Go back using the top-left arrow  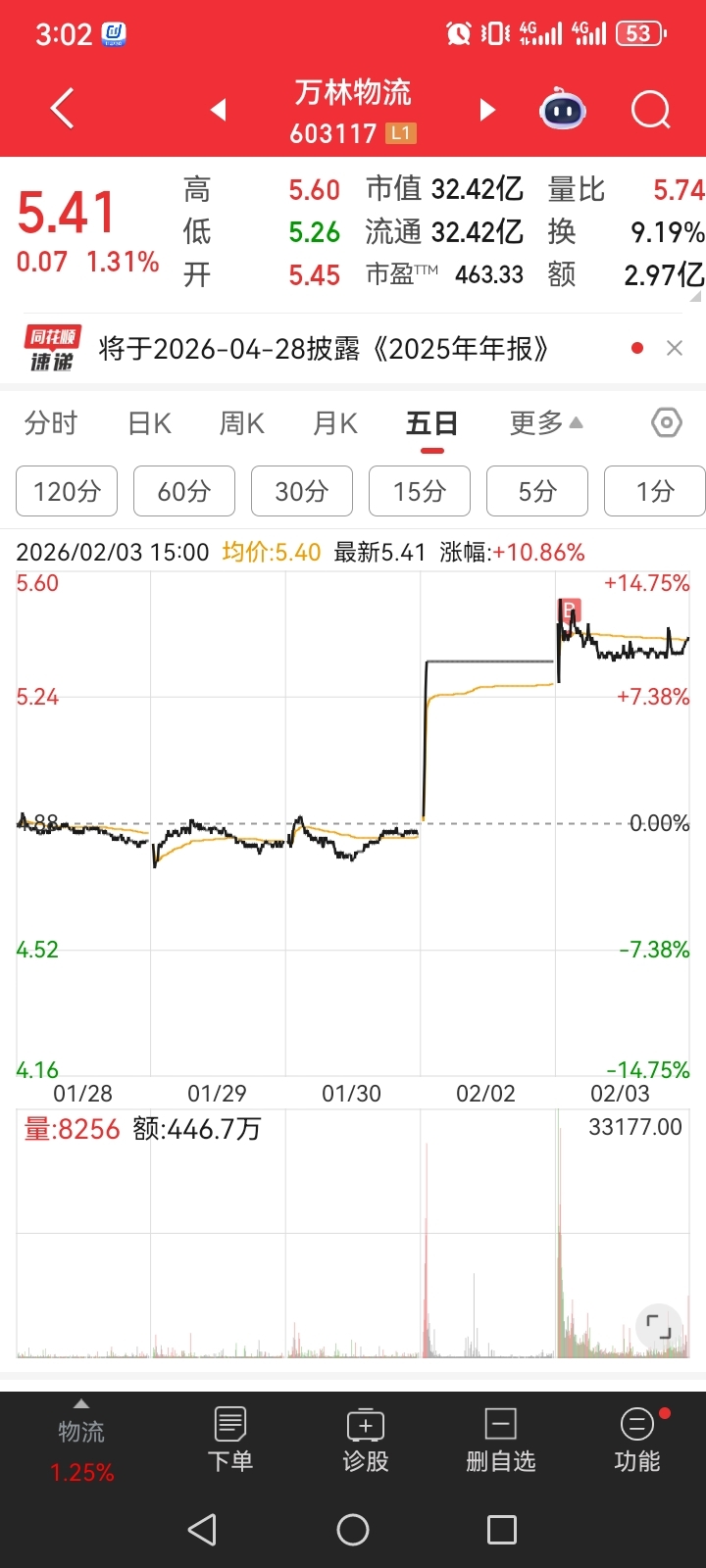pos(63,109)
